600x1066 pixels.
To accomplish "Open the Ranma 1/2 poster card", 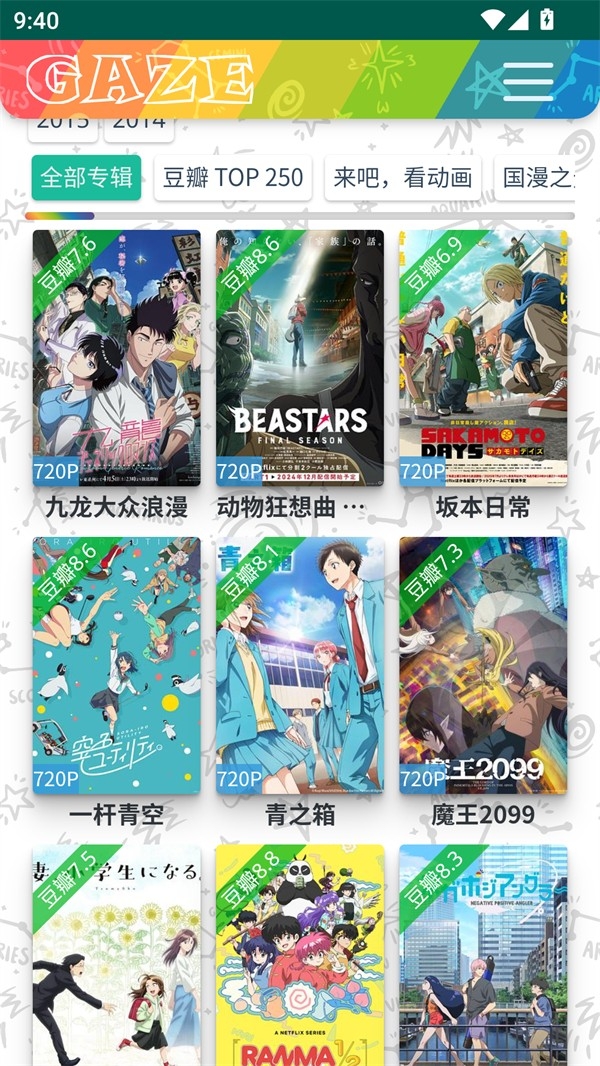I will pyautogui.click(x=300, y=955).
